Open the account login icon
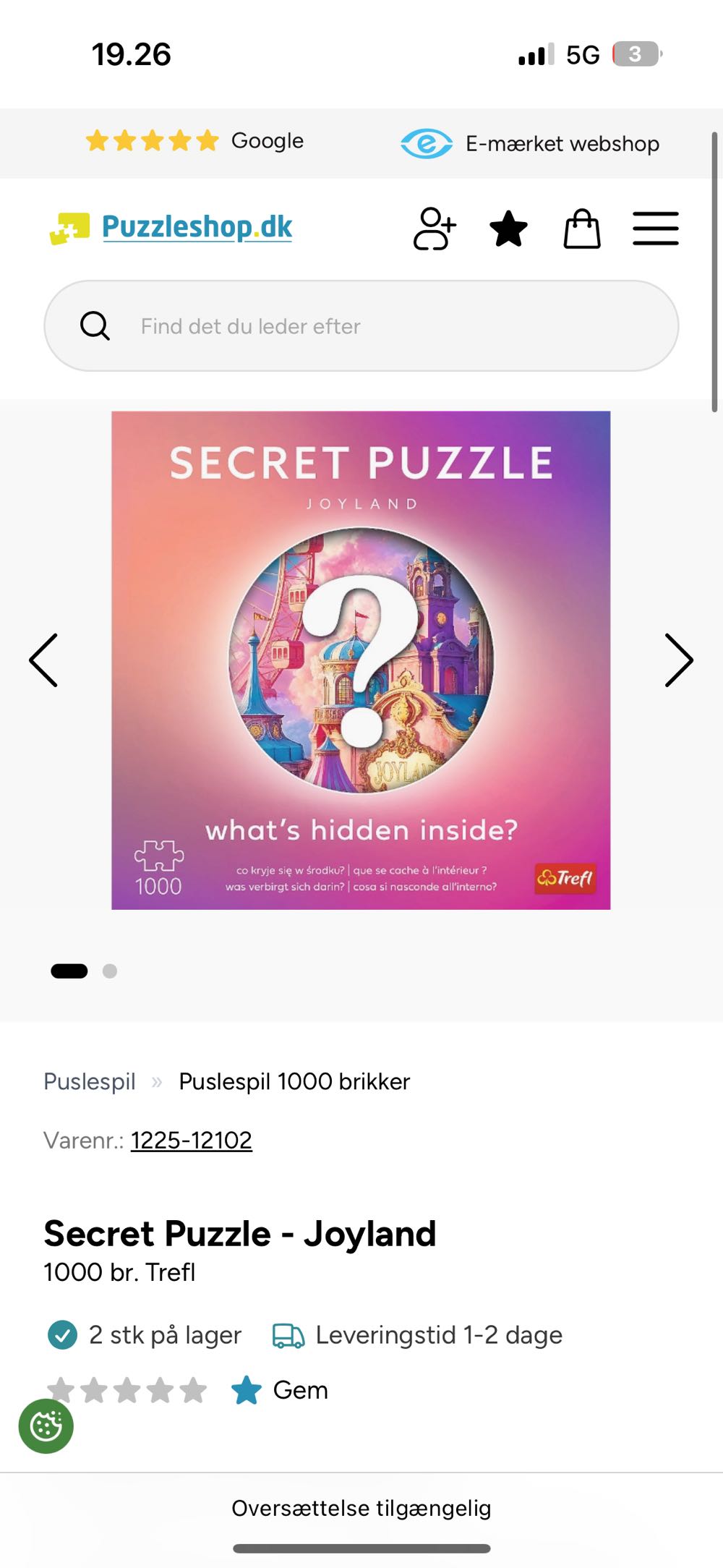Screen dimensions: 723x1568 434,229
